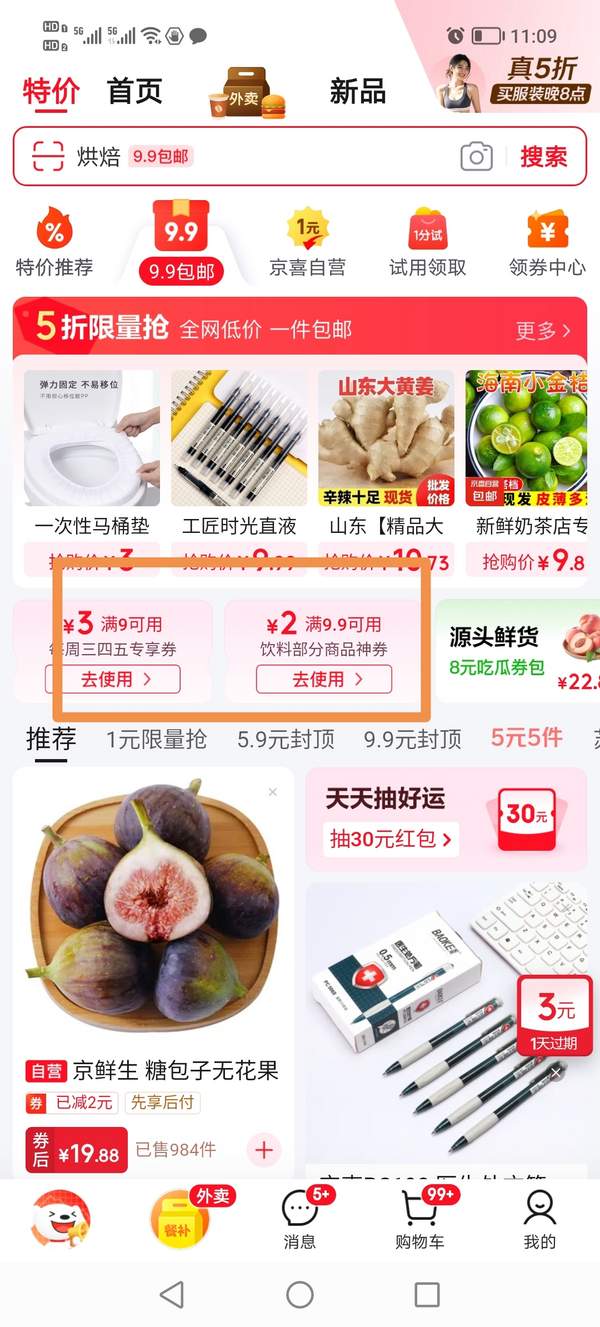The image size is (600, 1327).
Task: Use the ¥2 满9.9可用 coupon
Action: 324,679
